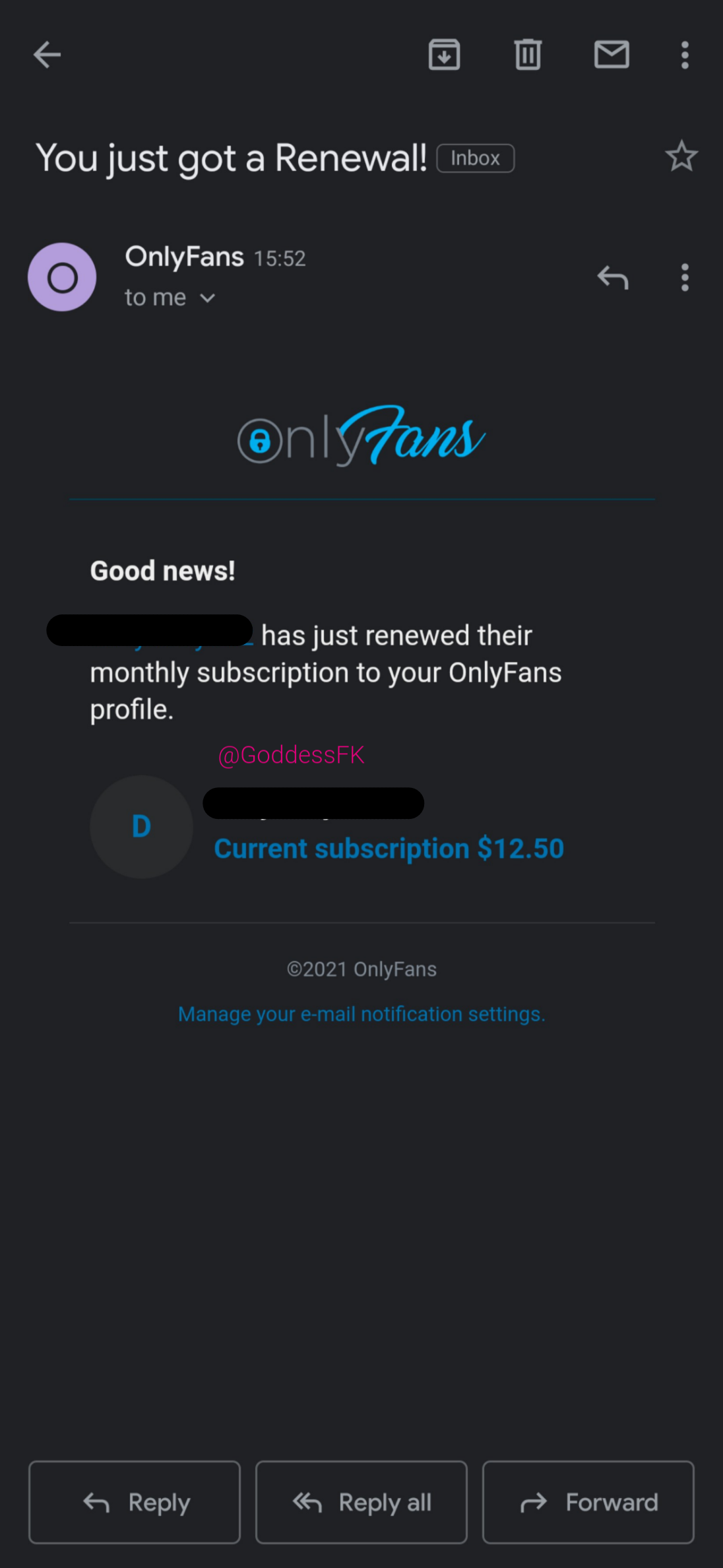
Task: Reply using the arrow icon beside the message
Action: click(x=613, y=277)
